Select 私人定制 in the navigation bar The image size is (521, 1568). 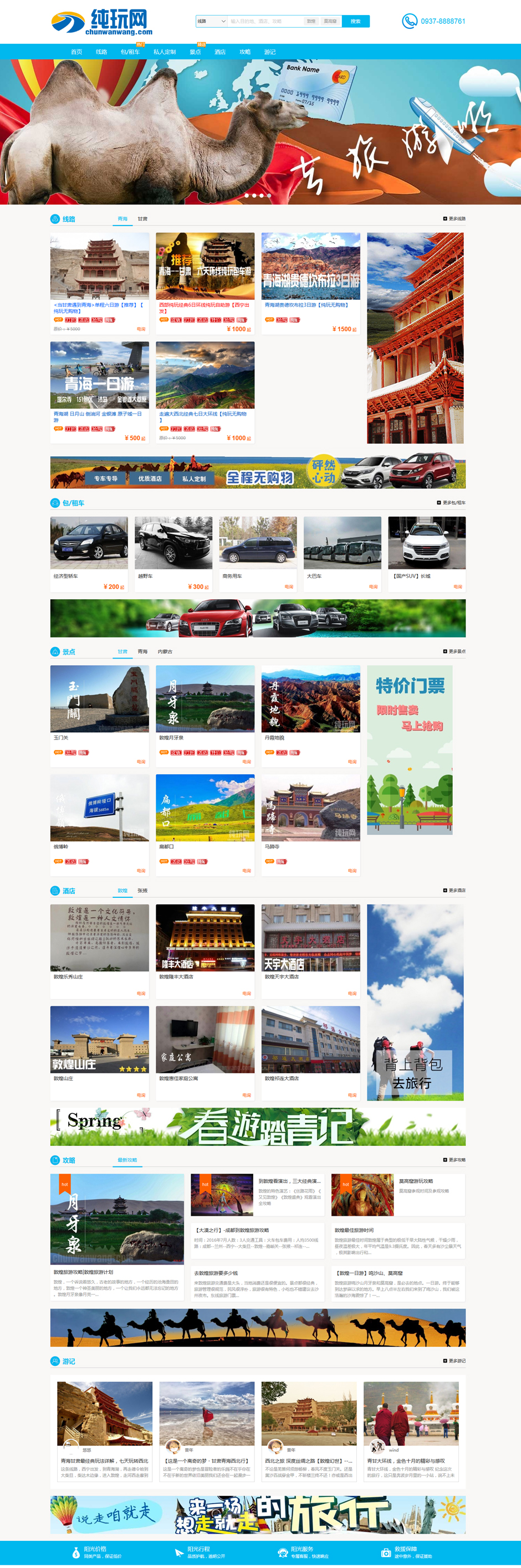tap(165, 53)
